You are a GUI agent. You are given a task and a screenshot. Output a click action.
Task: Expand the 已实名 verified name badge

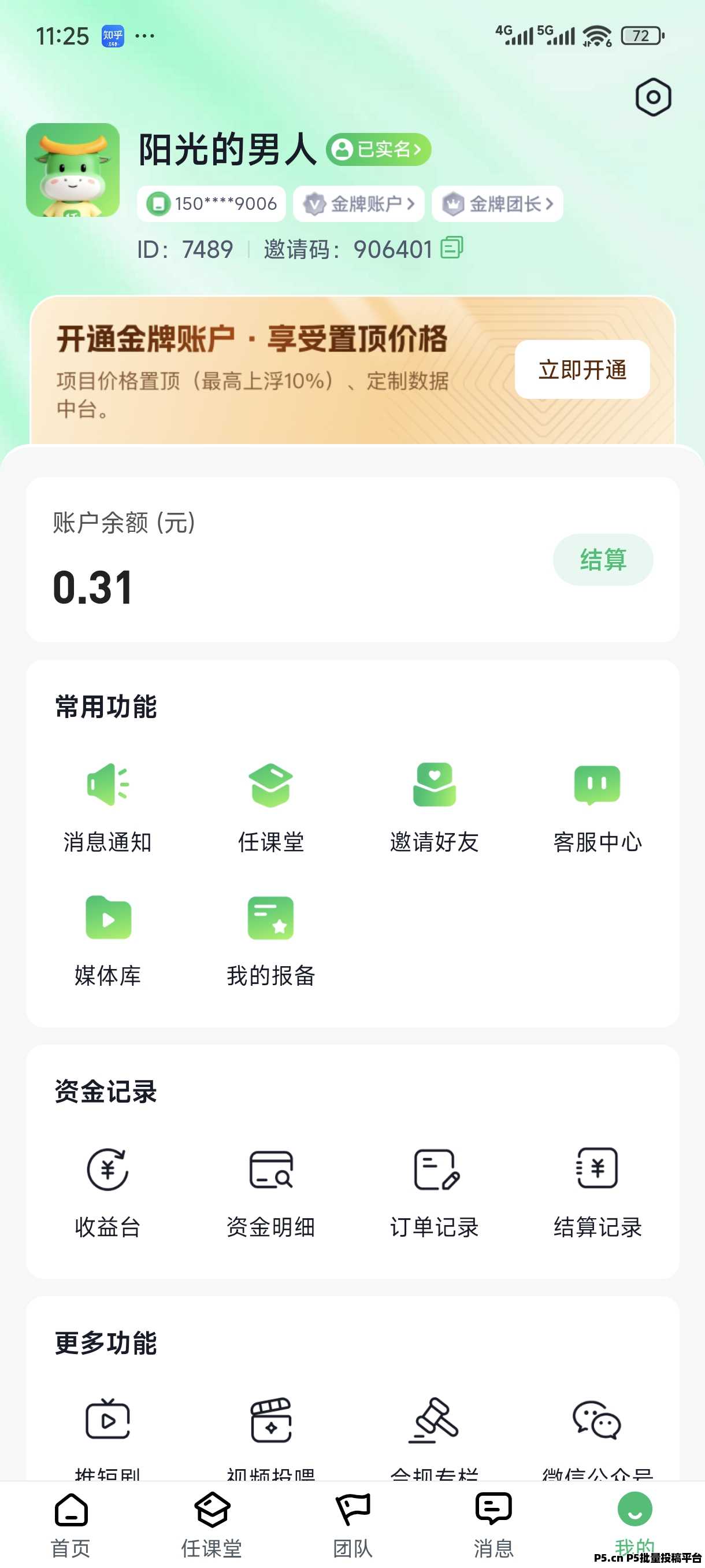point(379,150)
